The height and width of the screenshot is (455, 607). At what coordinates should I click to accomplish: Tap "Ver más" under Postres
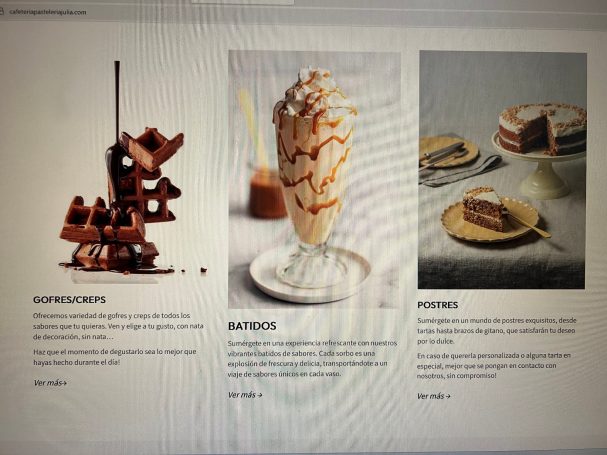tap(433, 396)
